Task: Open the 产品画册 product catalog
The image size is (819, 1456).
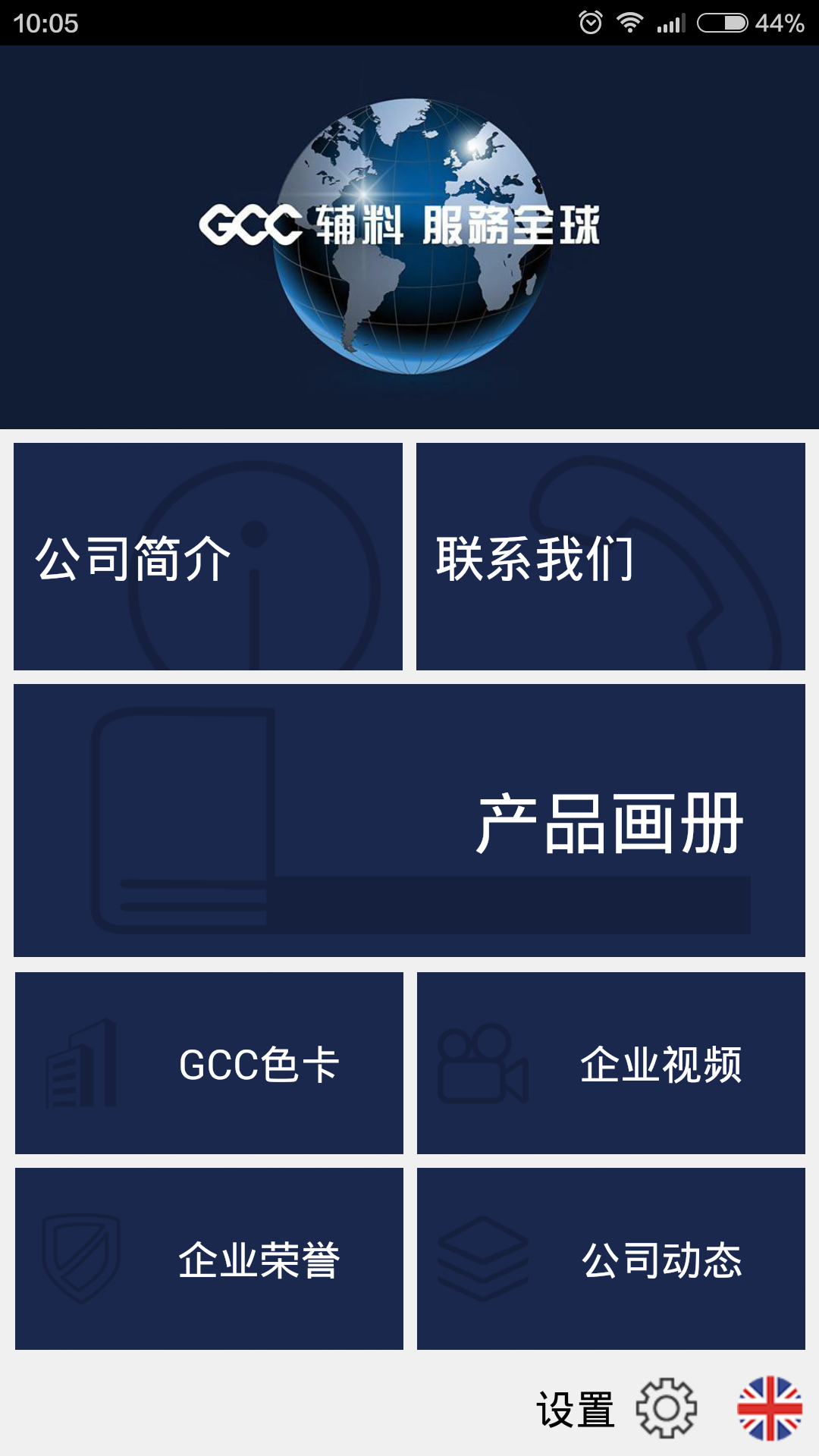Action: (x=409, y=821)
